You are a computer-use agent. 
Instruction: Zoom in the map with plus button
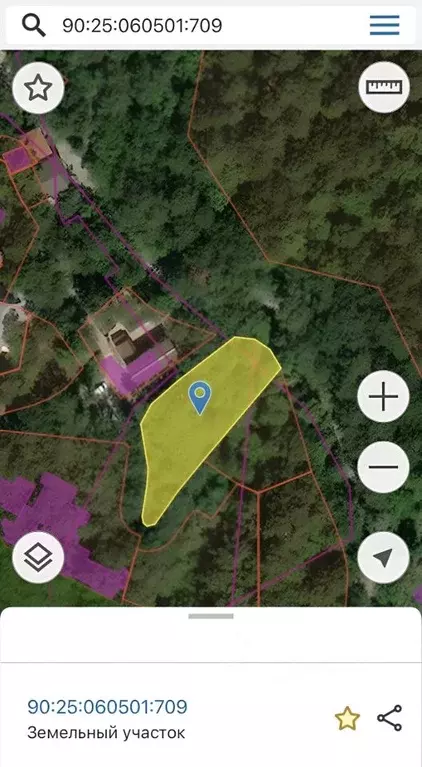[x=383, y=396]
